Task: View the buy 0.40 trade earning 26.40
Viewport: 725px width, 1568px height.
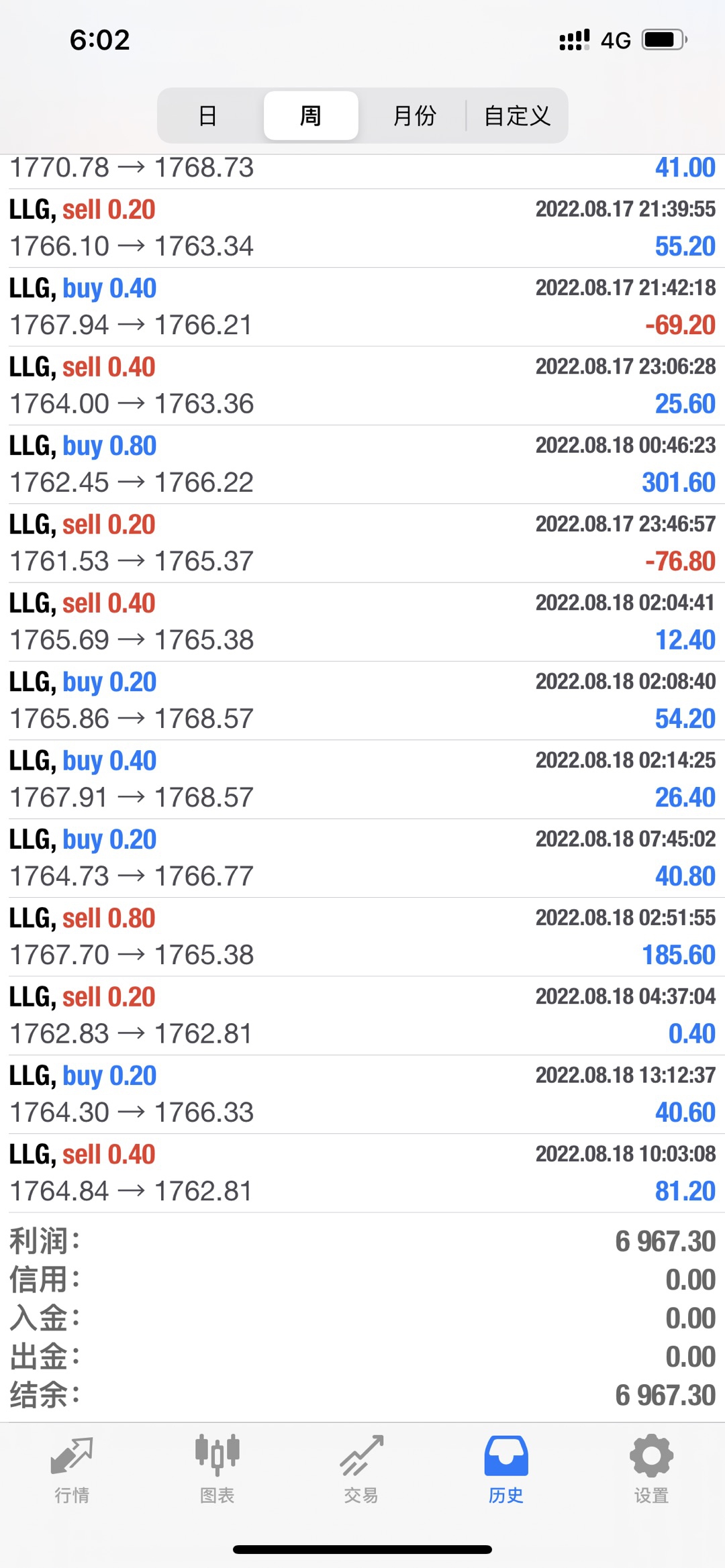Action: coord(362,779)
